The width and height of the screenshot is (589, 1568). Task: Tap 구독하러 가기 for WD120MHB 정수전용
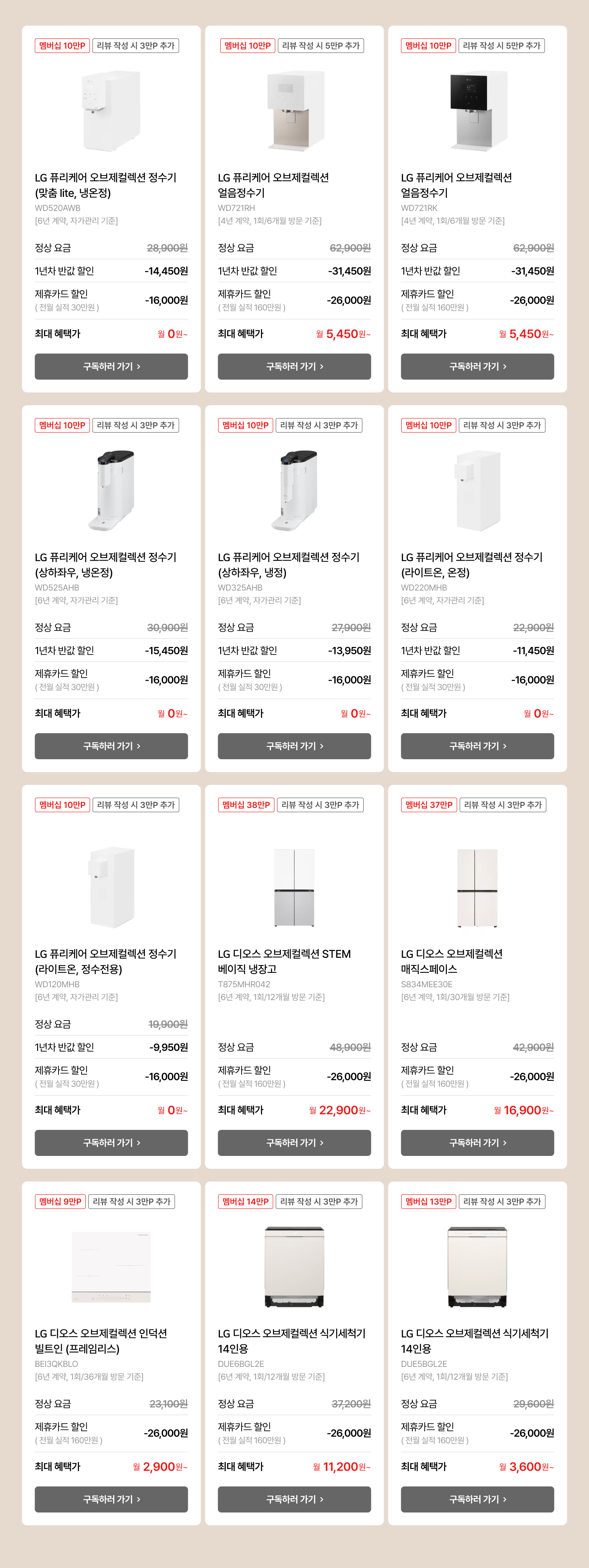pos(111,1143)
